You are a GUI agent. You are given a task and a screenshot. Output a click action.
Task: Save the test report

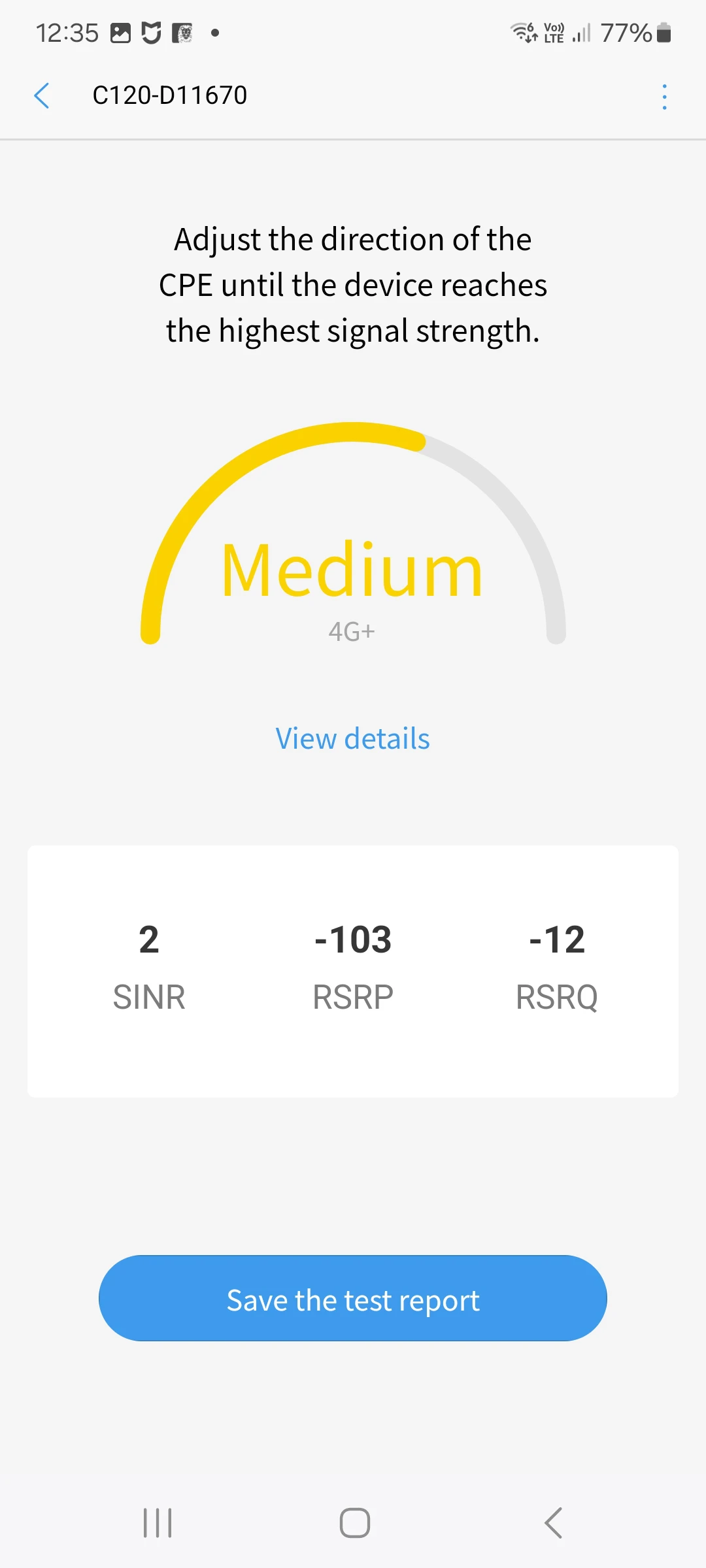pos(353,1298)
